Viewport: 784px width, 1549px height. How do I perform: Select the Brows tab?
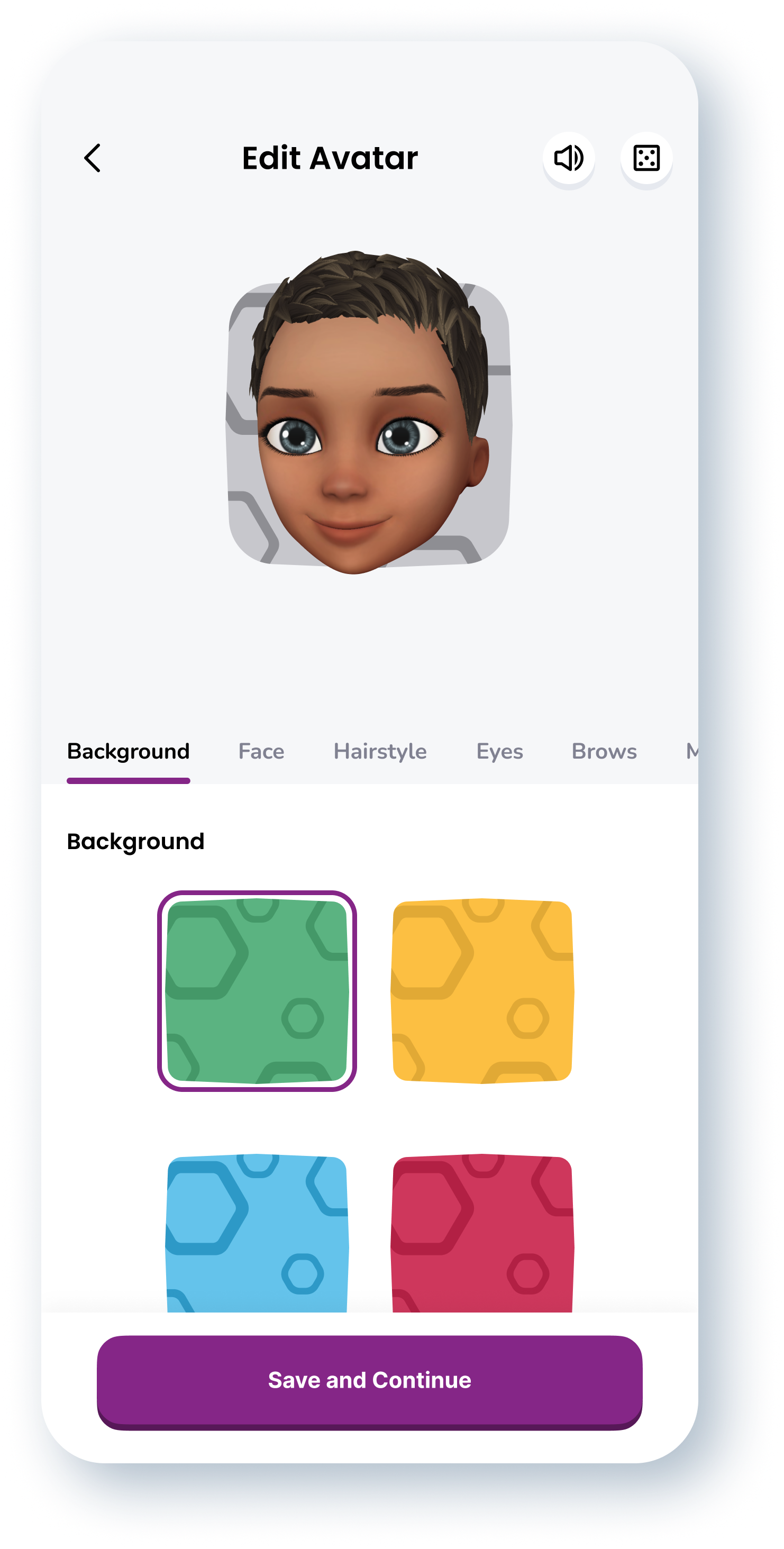[x=604, y=752]
